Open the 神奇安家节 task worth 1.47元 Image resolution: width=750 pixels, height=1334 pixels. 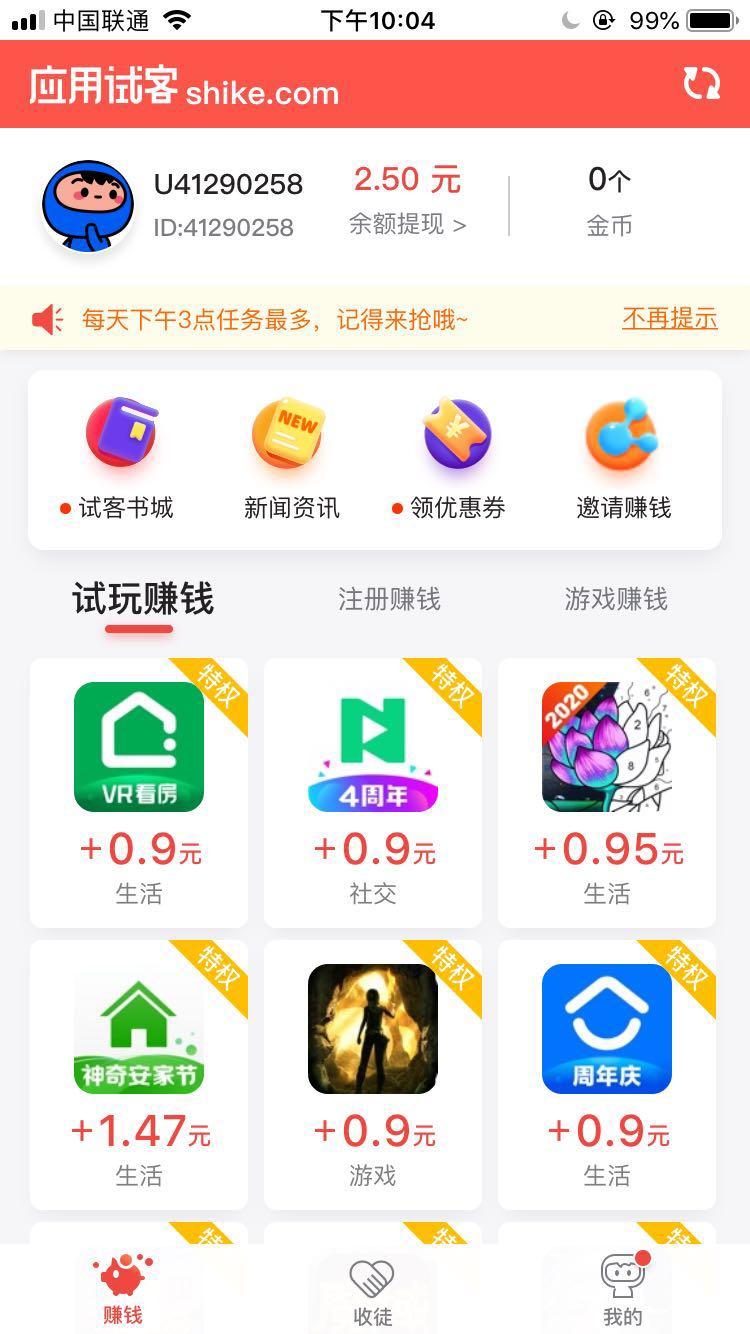(x=138, y=1028)
